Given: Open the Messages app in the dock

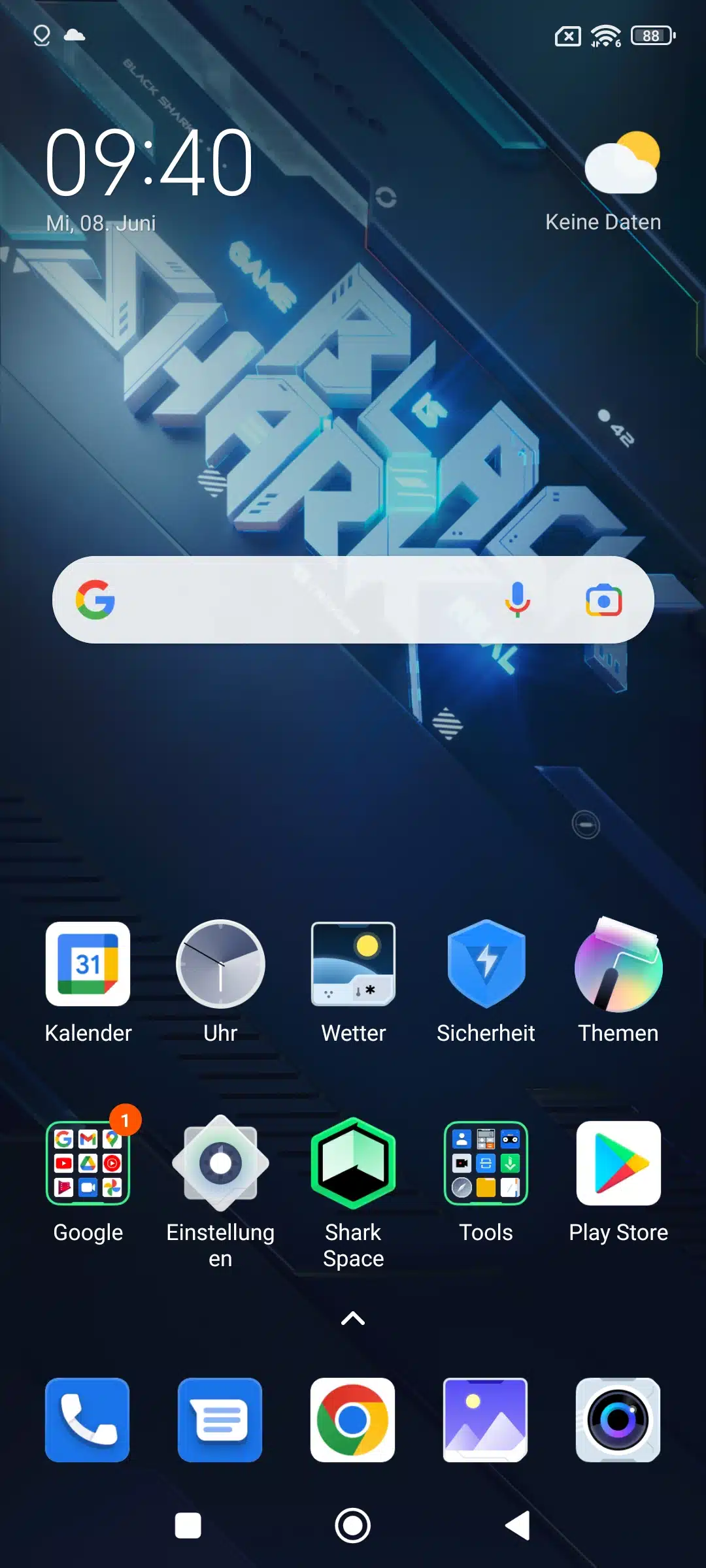Looking at the screenshot, I should click(220, 1420).
